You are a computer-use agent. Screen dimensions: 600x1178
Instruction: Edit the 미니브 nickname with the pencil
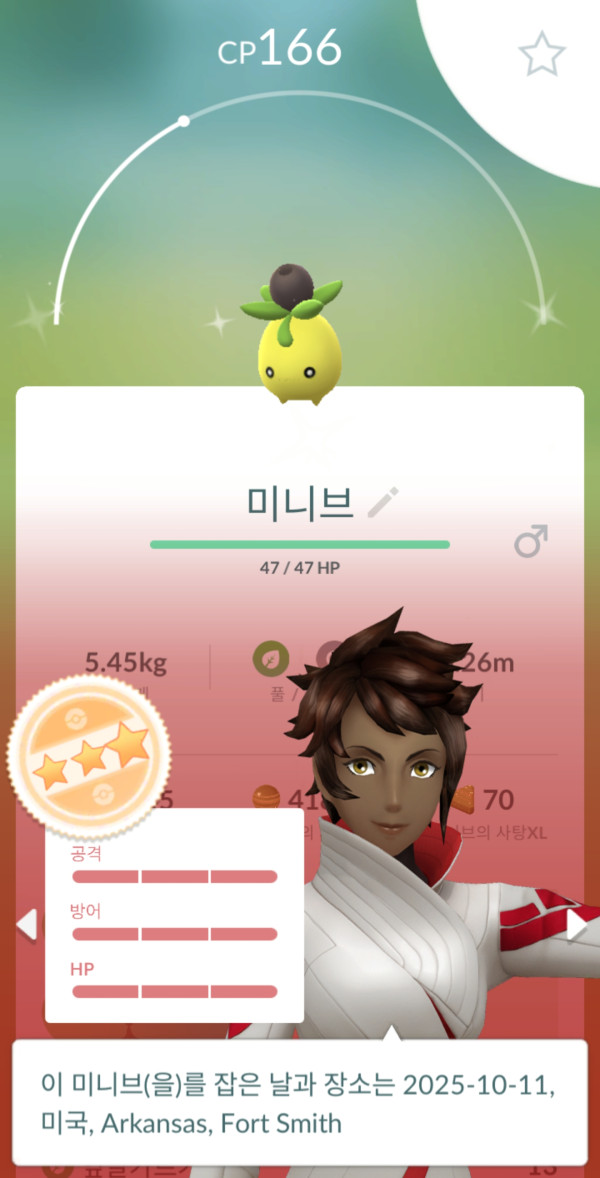click(383, 502)
